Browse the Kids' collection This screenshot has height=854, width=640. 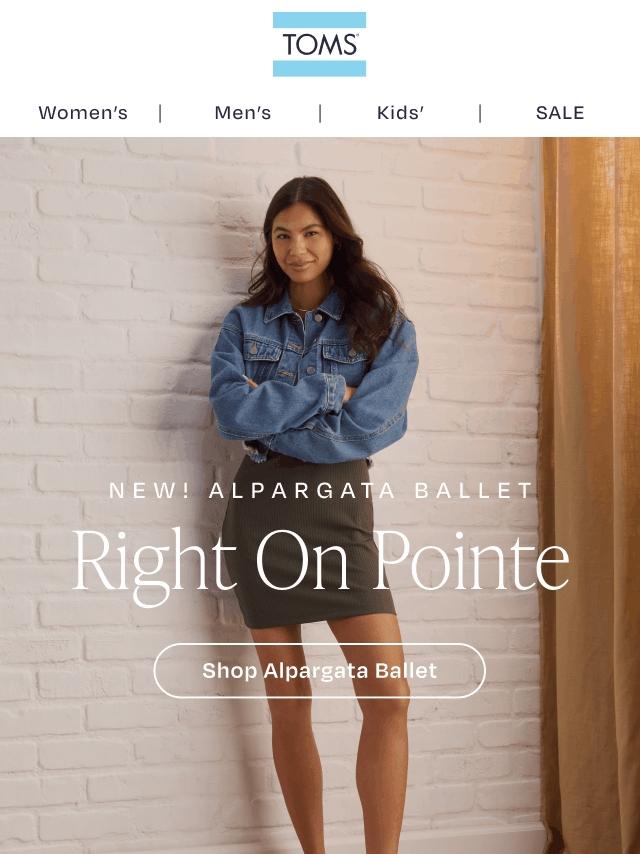click(x=400, y=113)
